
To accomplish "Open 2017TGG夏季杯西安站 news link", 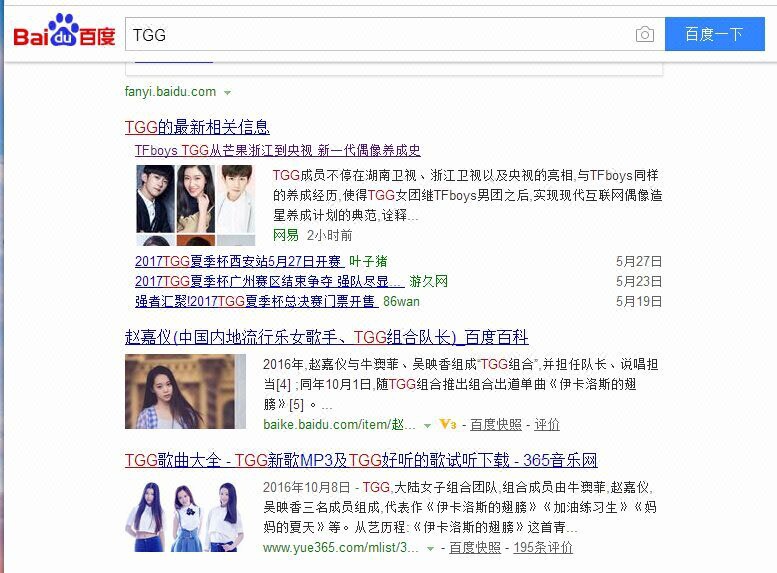I will tap(238, 261).
